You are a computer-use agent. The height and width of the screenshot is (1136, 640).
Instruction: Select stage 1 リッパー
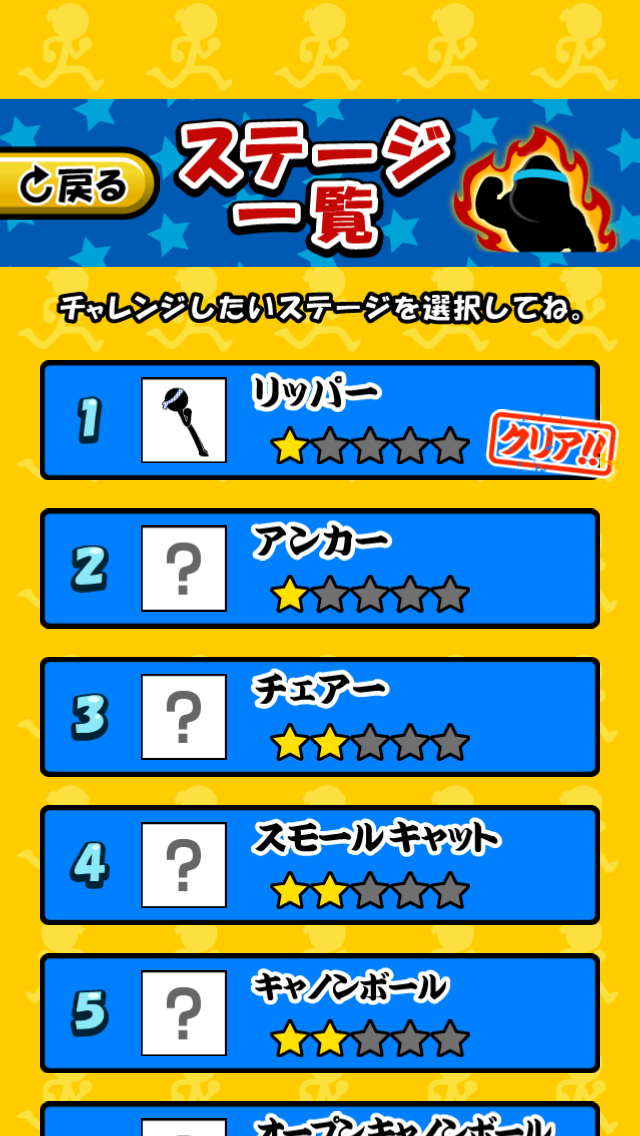320,420
